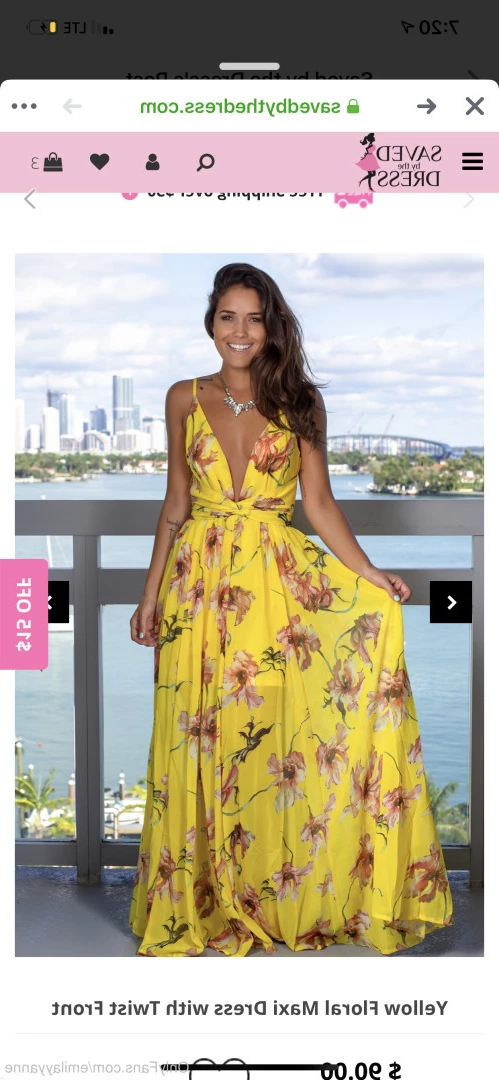The image size is (499, 1080).
Task: Show next product photo with the black chevron button
Action: pos(451,602)
